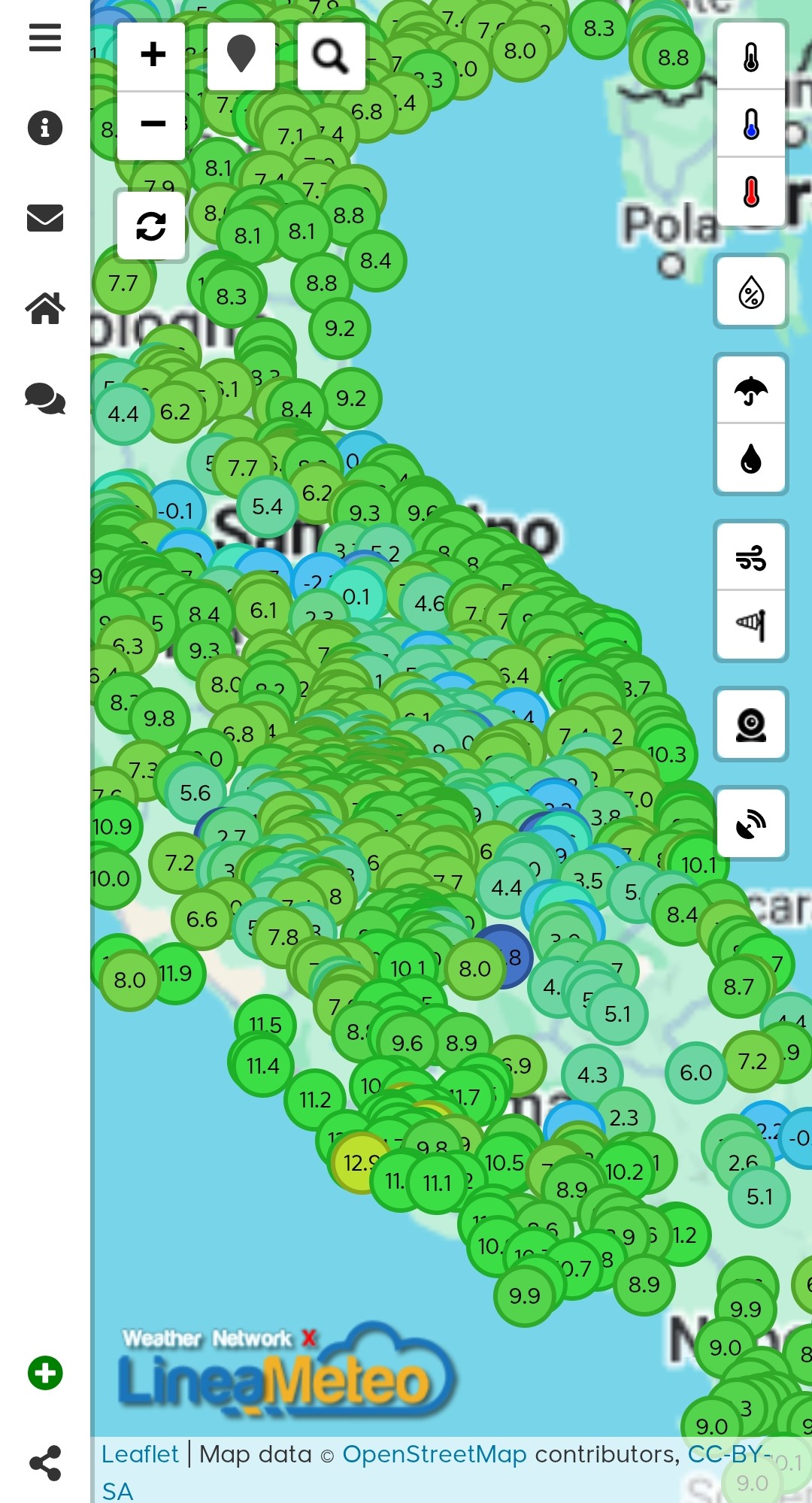Locate me with the pin button
The image size is (812, 1503).
[x=241, y=56]
